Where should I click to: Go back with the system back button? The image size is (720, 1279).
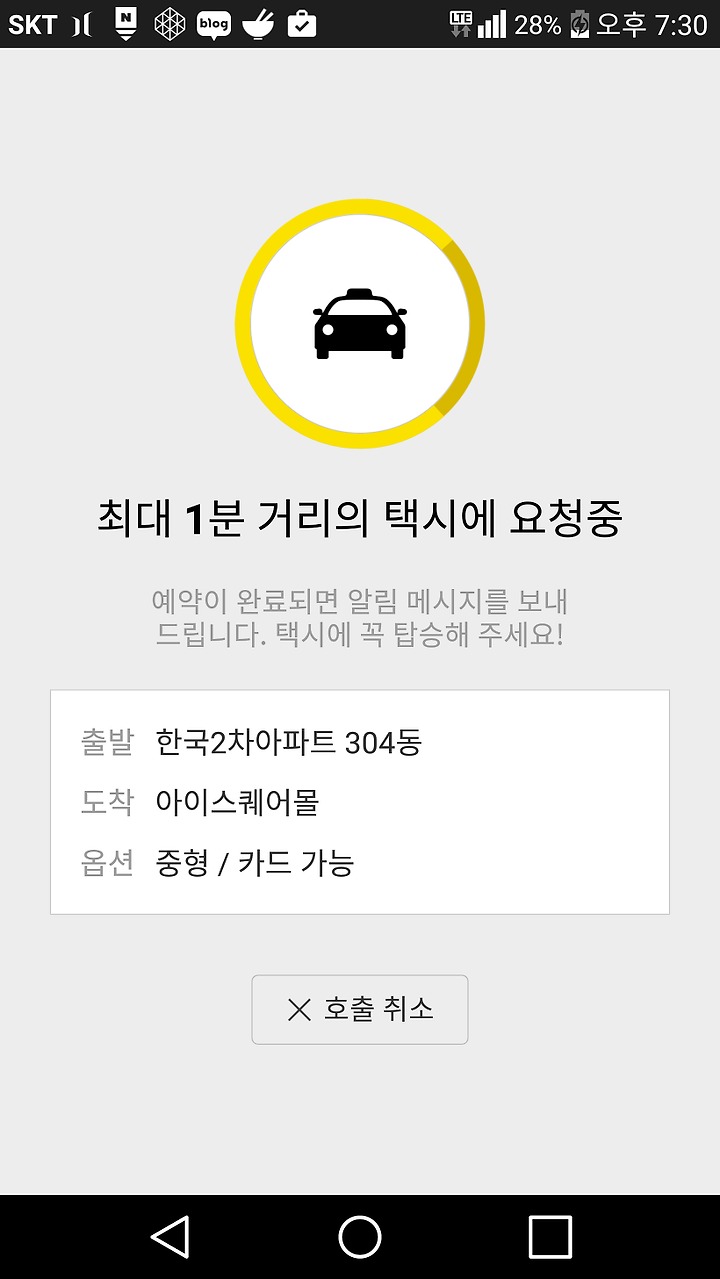click(x=171, y=1236)
